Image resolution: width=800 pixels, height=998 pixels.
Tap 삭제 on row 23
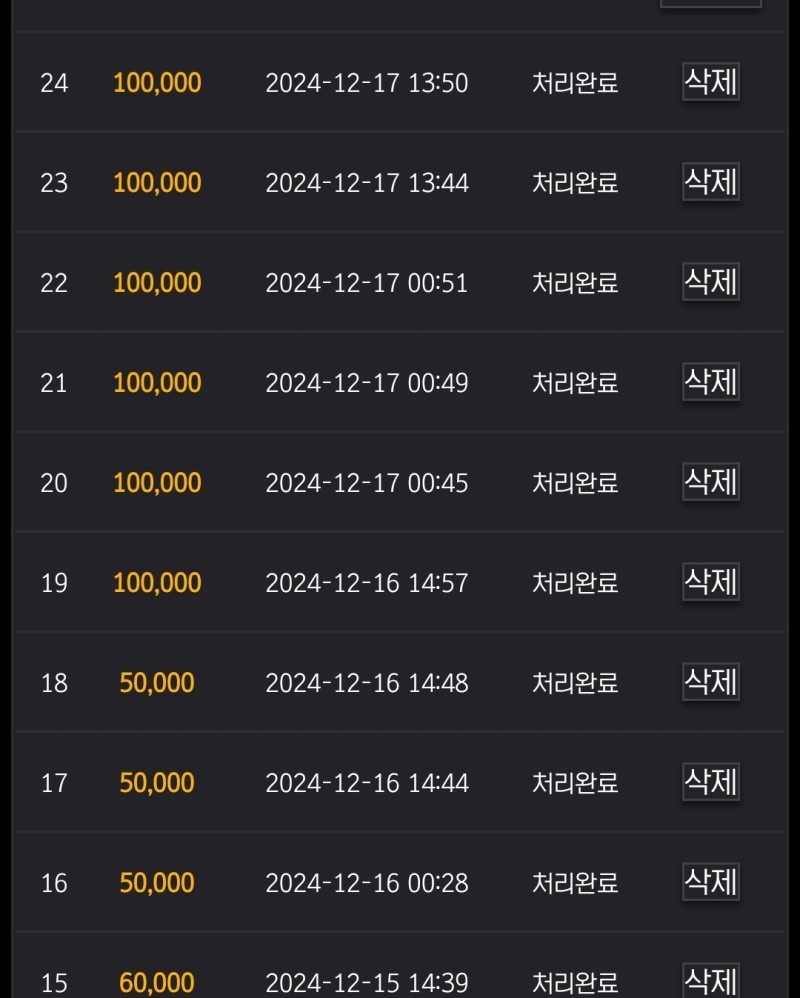[x=711, y=182]
